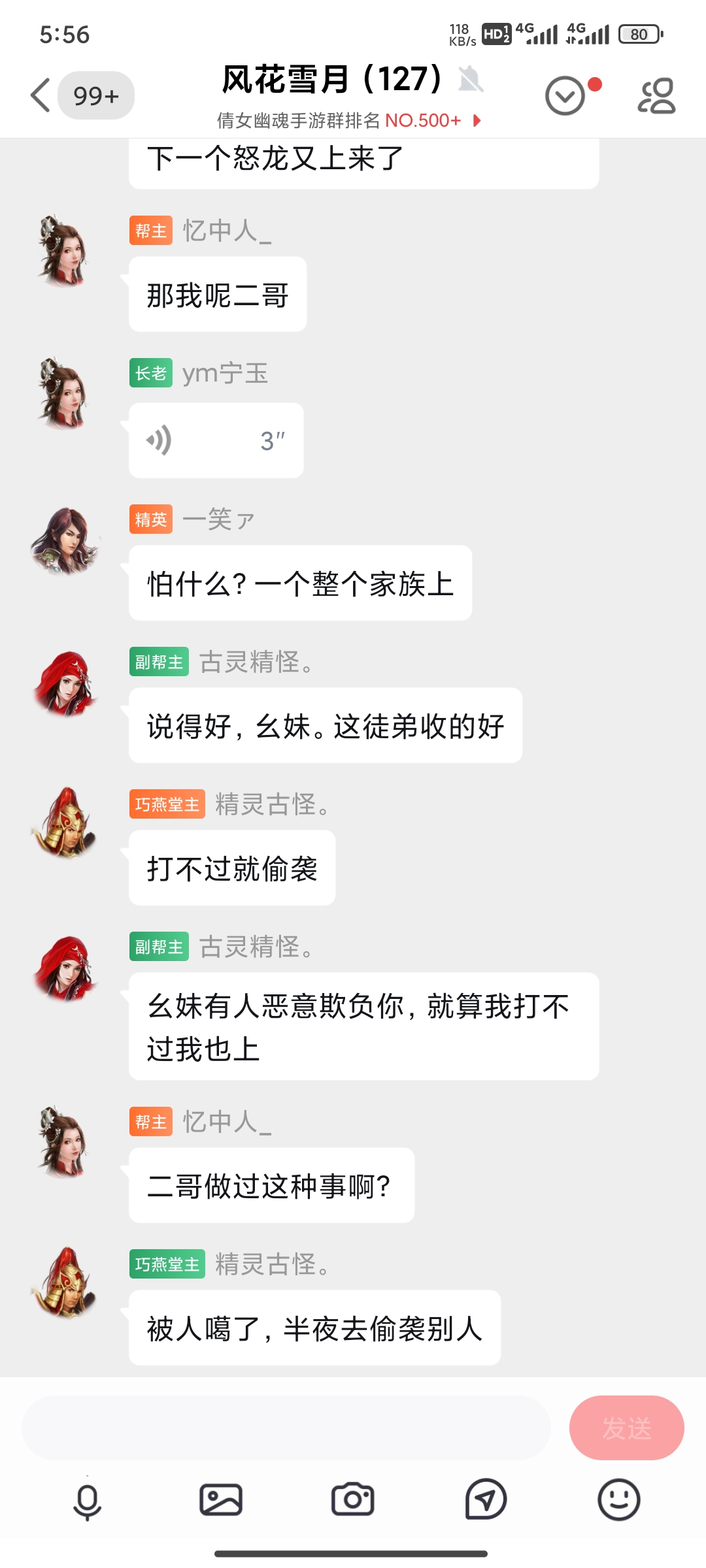Go back to the chat list
The width and height of the screenshot is (706, 1568).
point(41,95)
